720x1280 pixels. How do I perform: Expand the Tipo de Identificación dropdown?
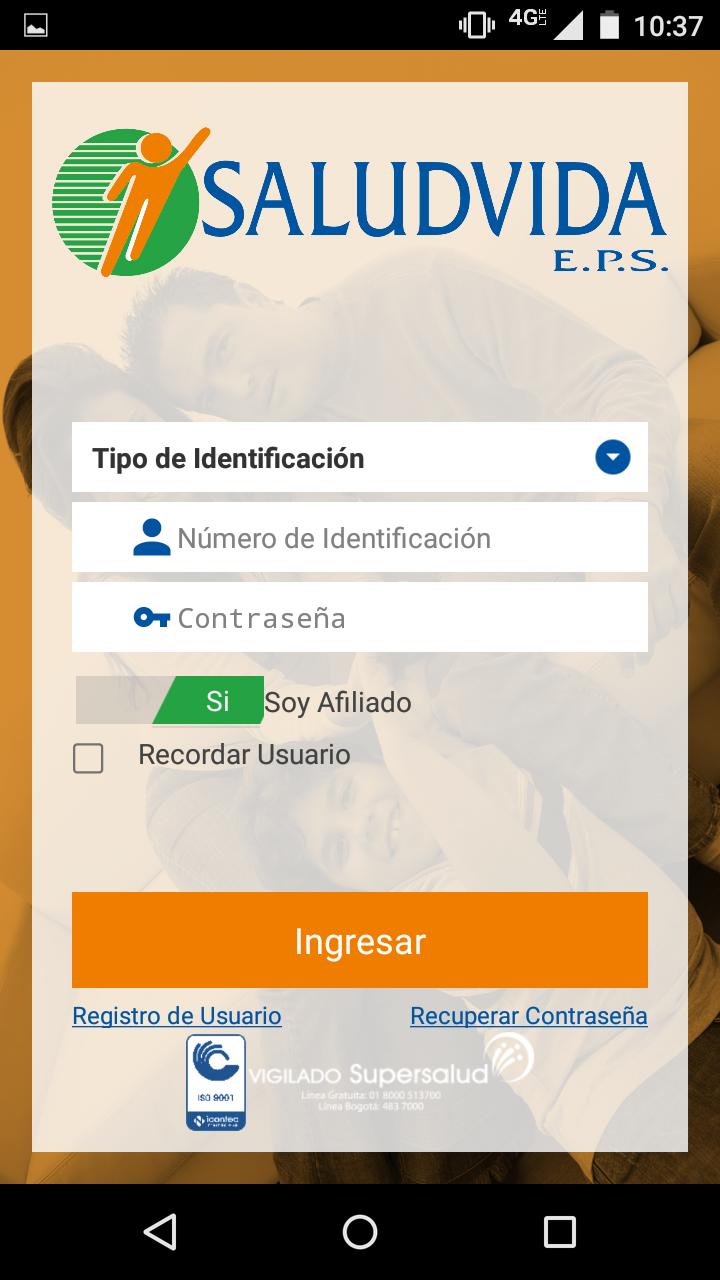612,458
